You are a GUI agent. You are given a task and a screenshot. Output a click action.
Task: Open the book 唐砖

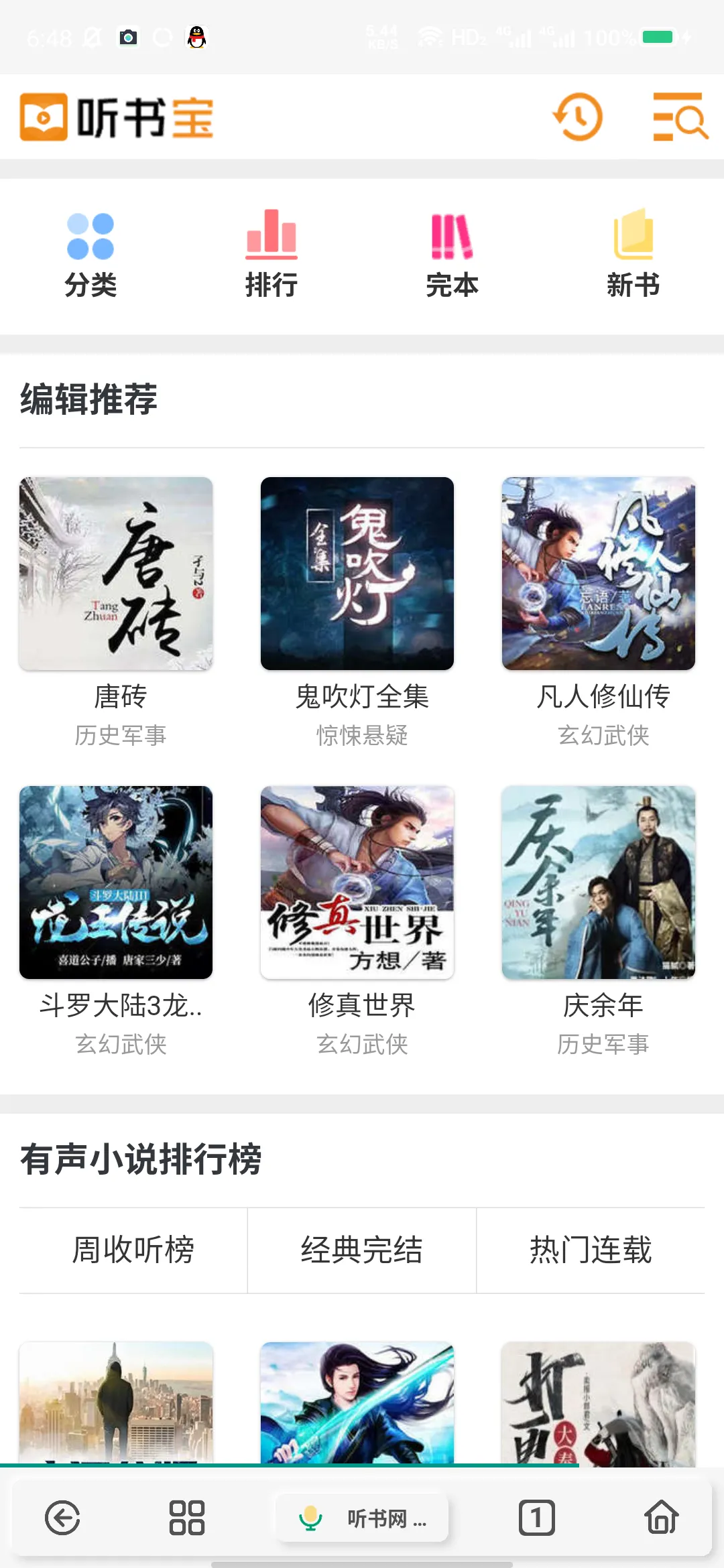tap(116, 574)
